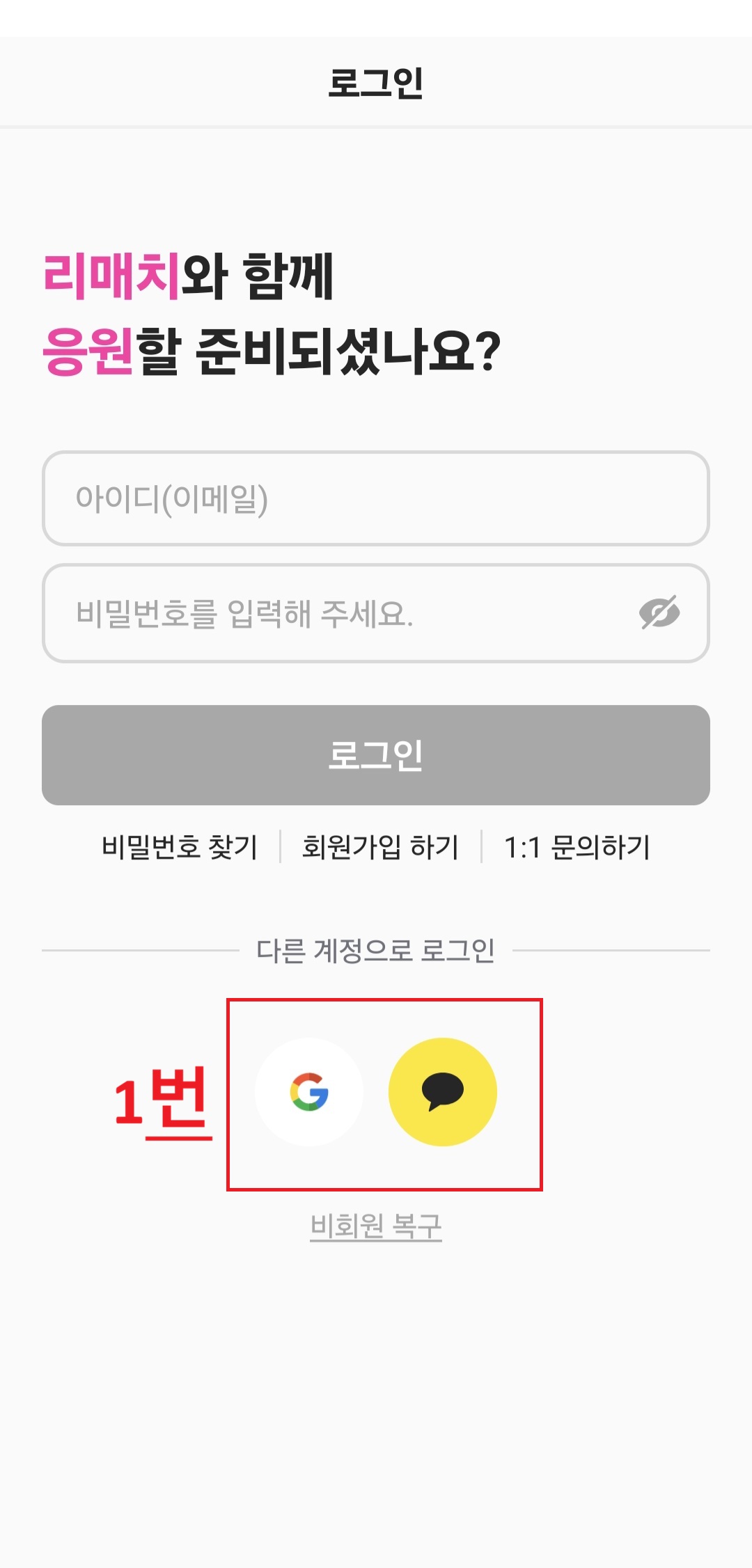Click the greeting headline text
The image size is (752, 1568).
click(x=272, y=312)
